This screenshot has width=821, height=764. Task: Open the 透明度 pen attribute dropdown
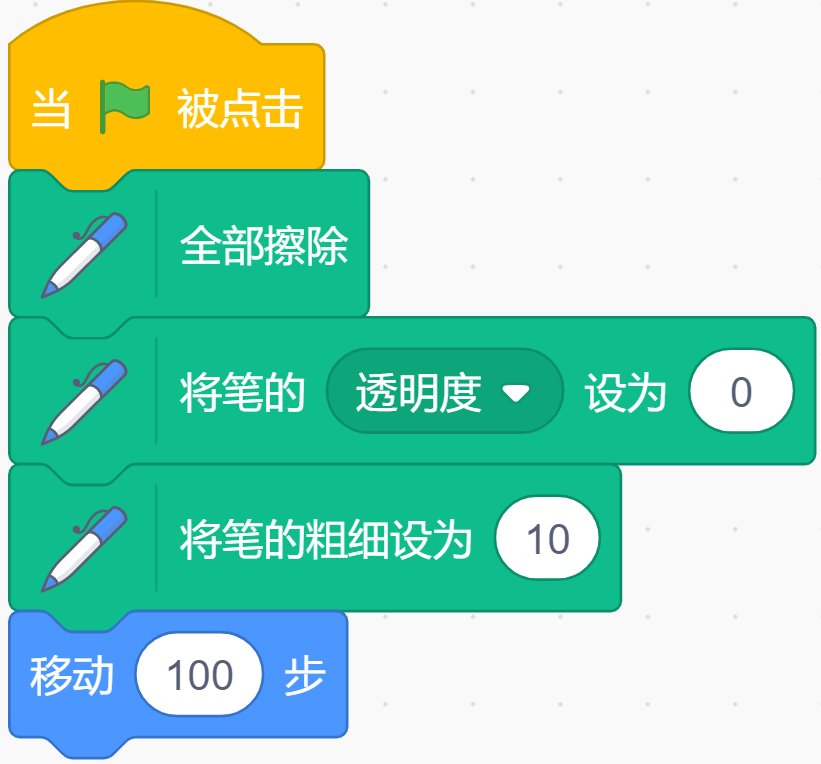[445, 391]
